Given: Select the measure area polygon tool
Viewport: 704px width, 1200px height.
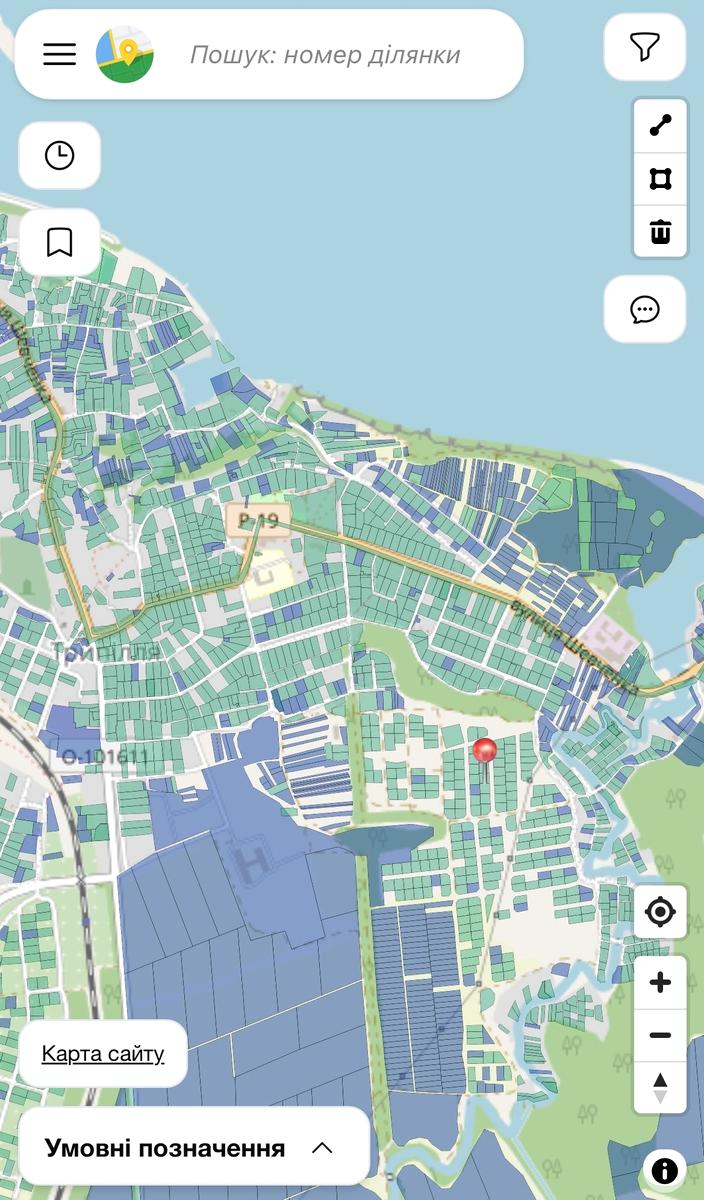Looking at the screenshot, I should click(660, 179).
